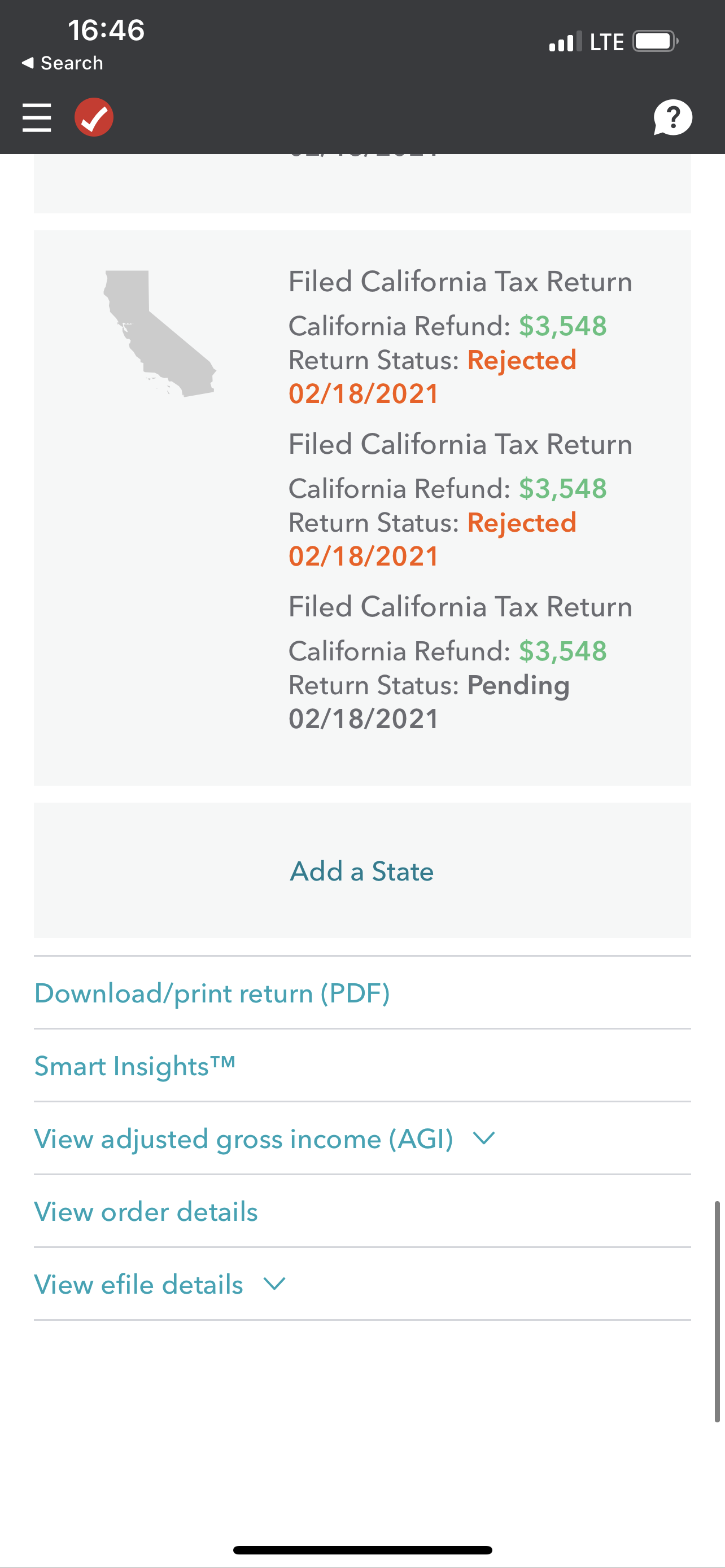The height and width of the screenshot is (1568, 725).
Task: Open Smart Insights
Action: (135, 1066)
